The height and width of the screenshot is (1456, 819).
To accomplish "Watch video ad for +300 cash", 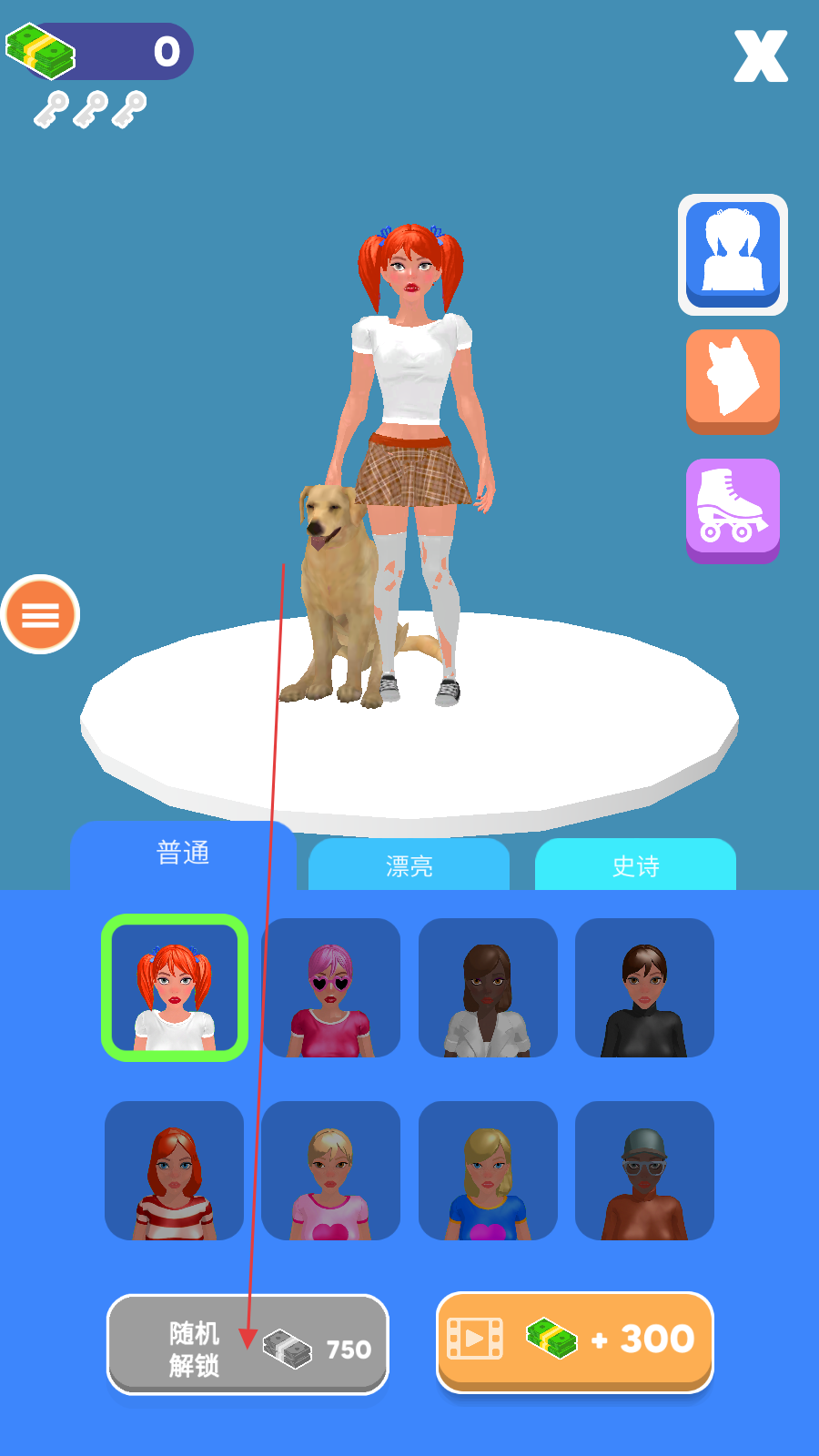I will 575,1340.
